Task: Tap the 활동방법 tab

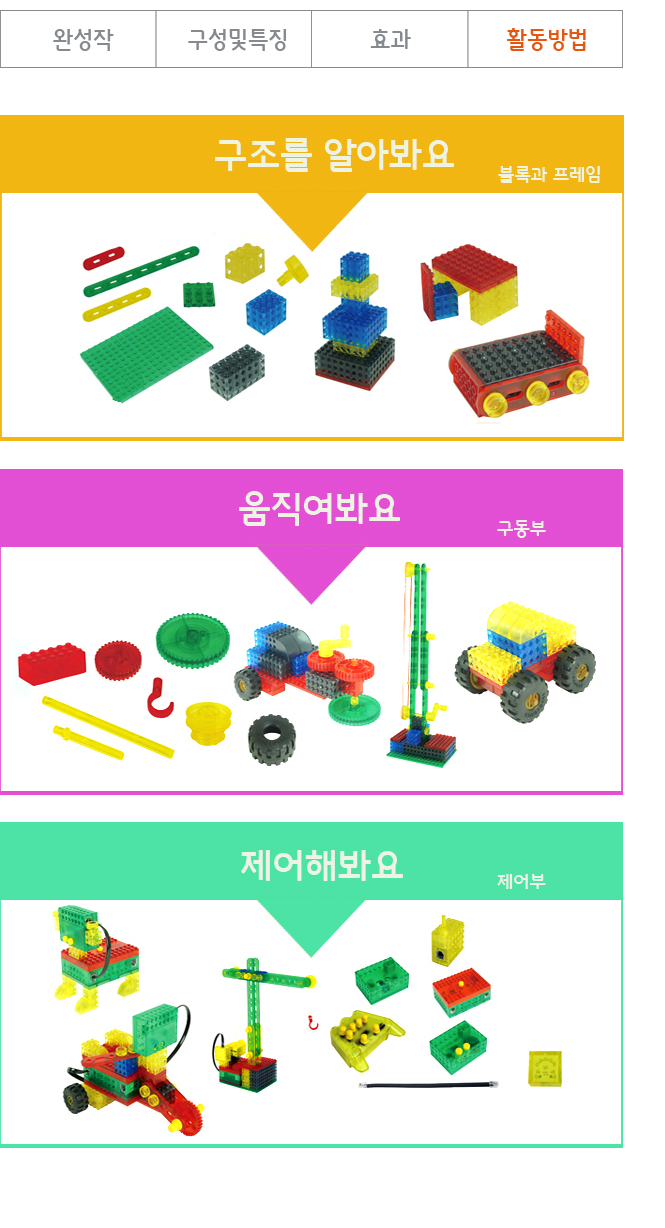Action: (x=545, y=40)
